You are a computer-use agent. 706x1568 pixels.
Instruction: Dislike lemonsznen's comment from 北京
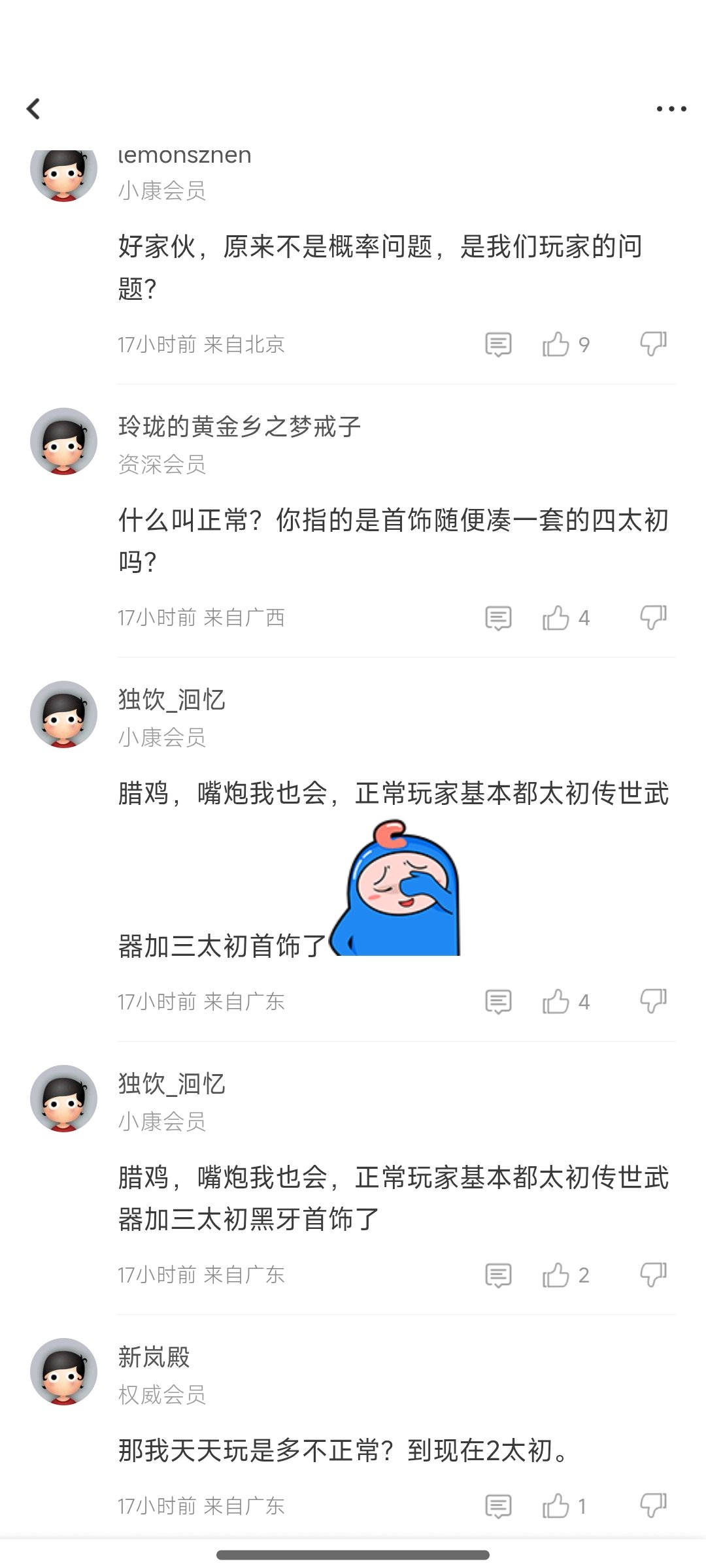(653, 344)
